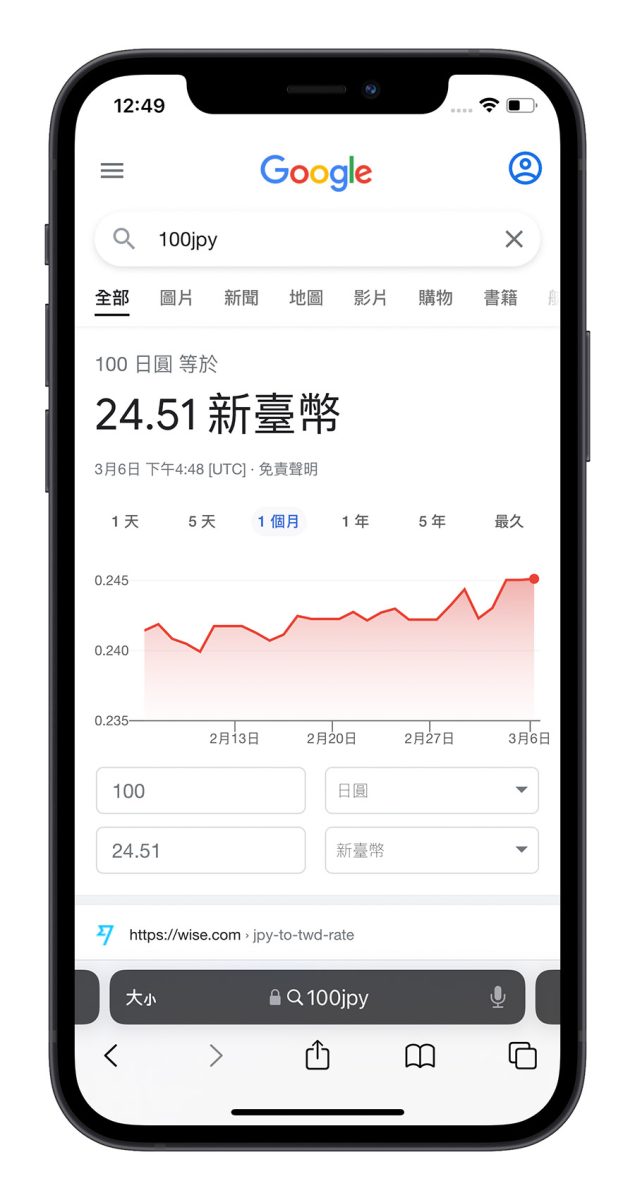Viewport: 635px width, 1200px height.
Task: Open the Google account profile
Action: [525, 168]
